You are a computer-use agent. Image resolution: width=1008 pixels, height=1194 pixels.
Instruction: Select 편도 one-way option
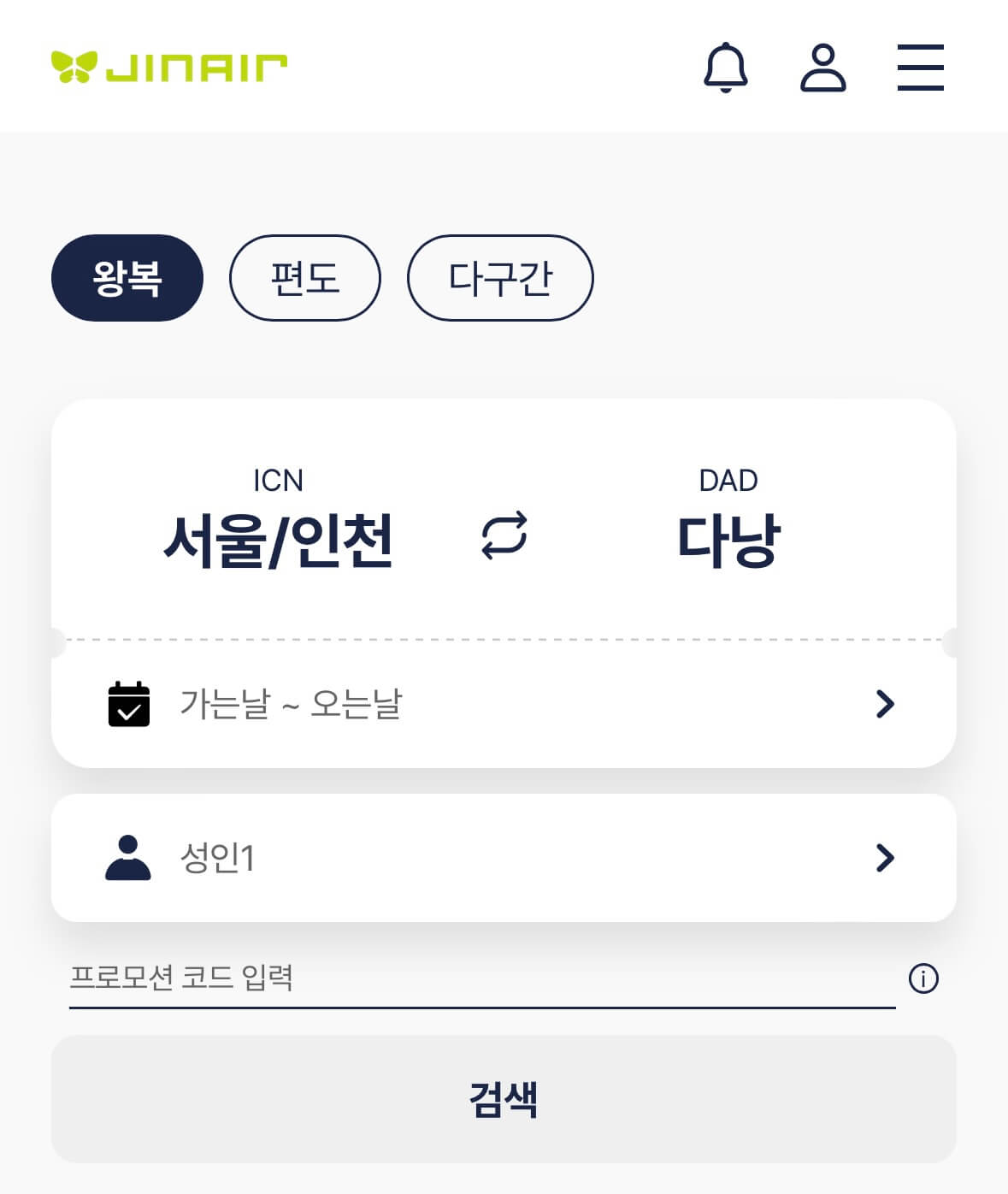pyautogui.click(x=305, y=278)
